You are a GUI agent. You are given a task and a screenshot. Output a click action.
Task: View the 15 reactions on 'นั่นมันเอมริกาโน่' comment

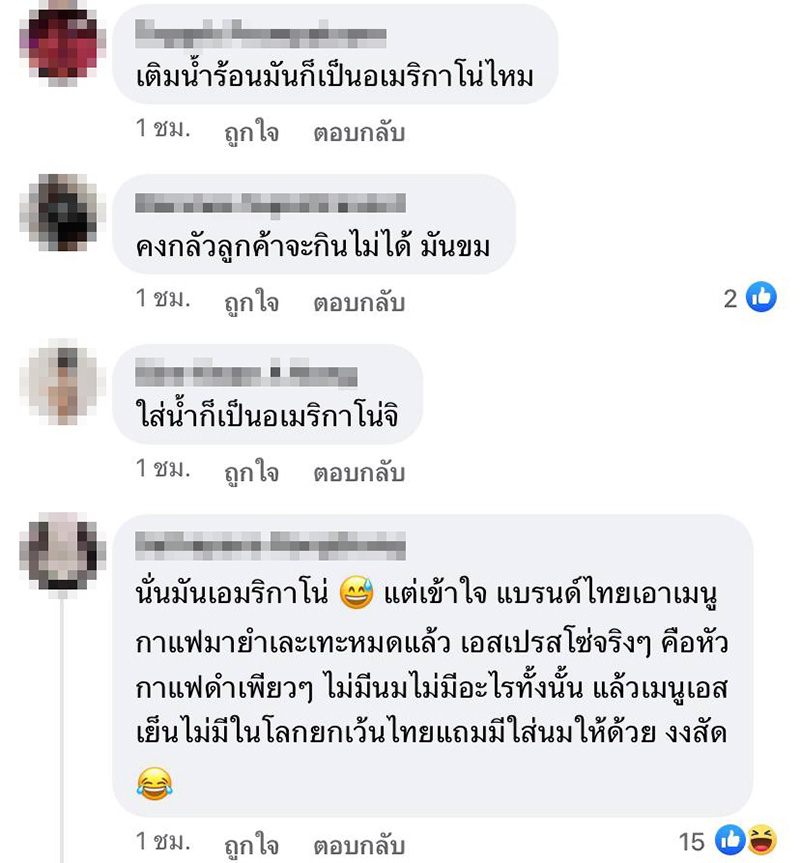click(727, 841)
